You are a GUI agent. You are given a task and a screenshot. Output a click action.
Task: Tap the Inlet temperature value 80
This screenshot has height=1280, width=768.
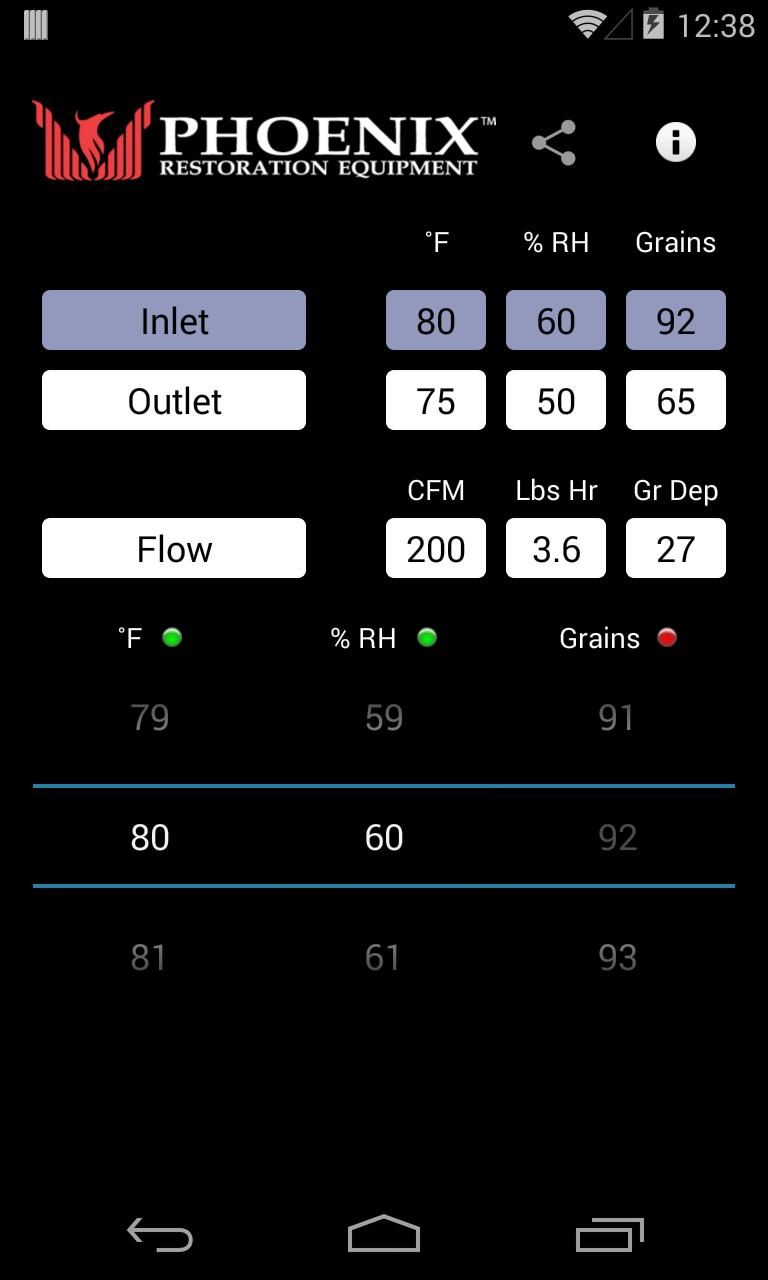click(436, 321)
